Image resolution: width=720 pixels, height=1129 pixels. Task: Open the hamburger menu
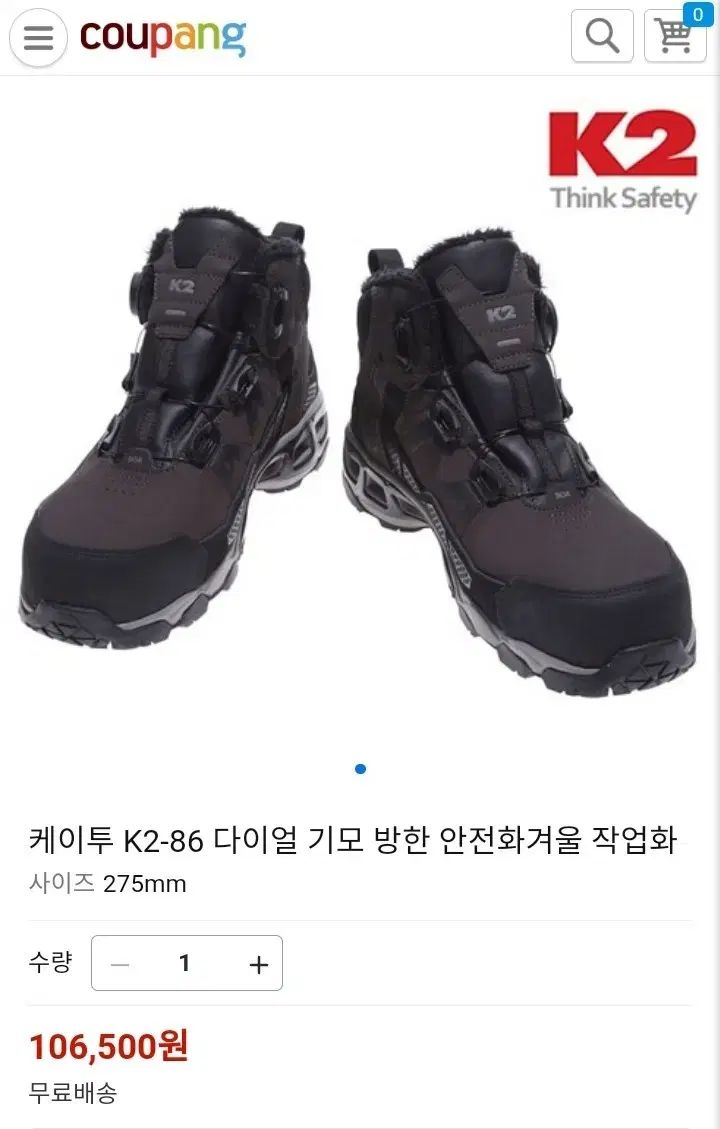pyautogui.click(x=38, y=38)
